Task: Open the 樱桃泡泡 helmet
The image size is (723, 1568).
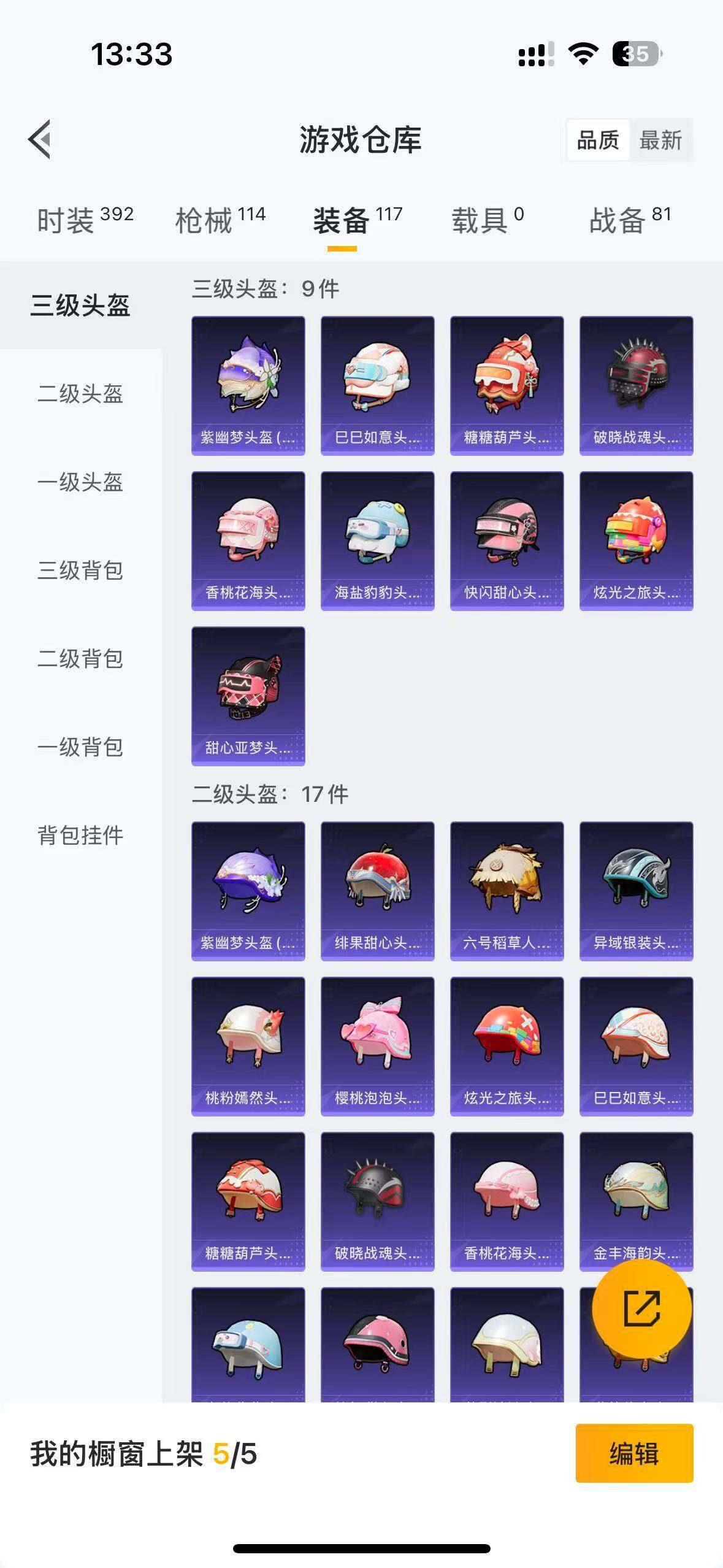Action: pyautogui.click(x=377, y=1046)
